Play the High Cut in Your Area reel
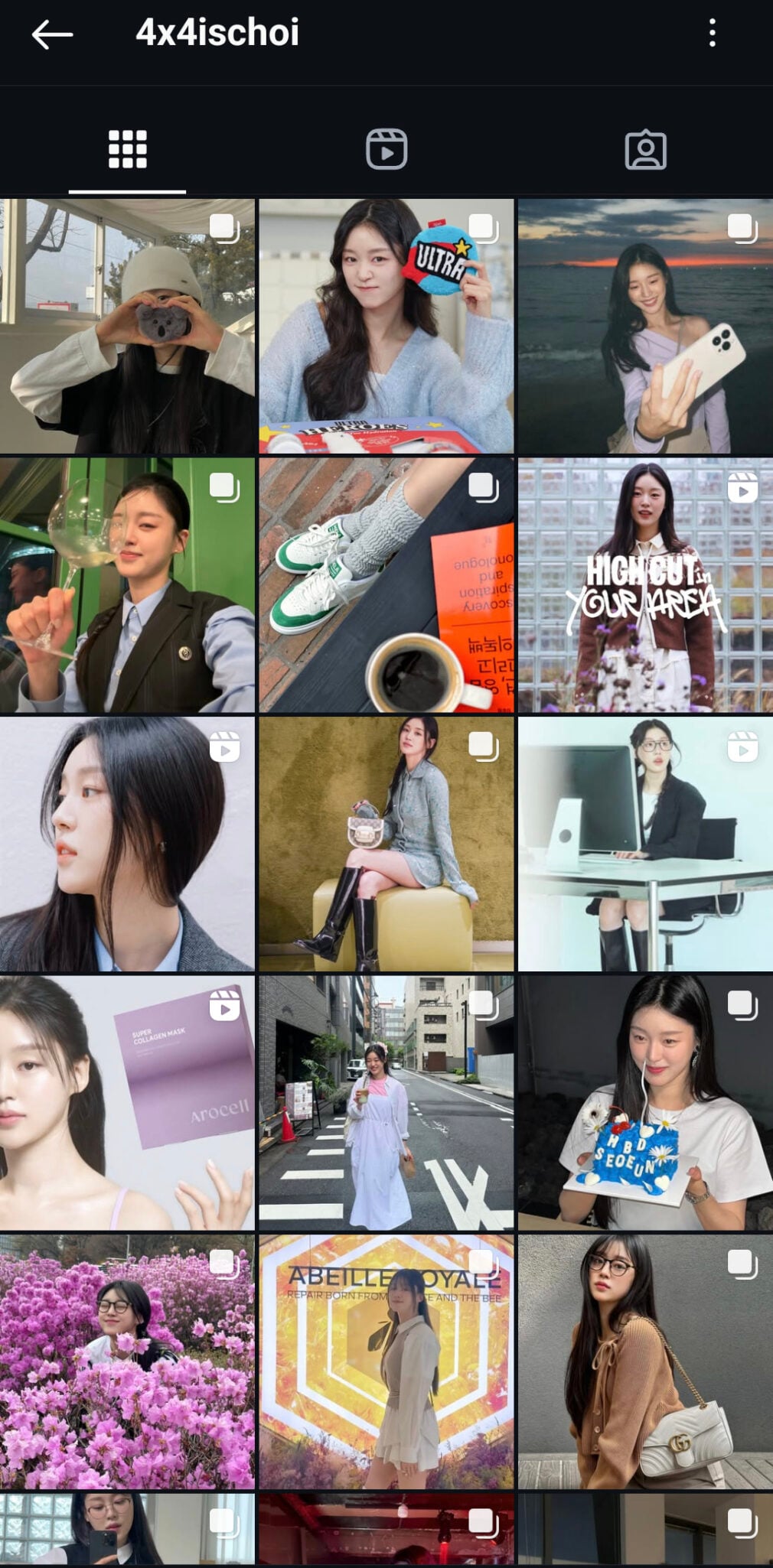The width and height of the screenshot is (773, 1568). click(645, 585)
